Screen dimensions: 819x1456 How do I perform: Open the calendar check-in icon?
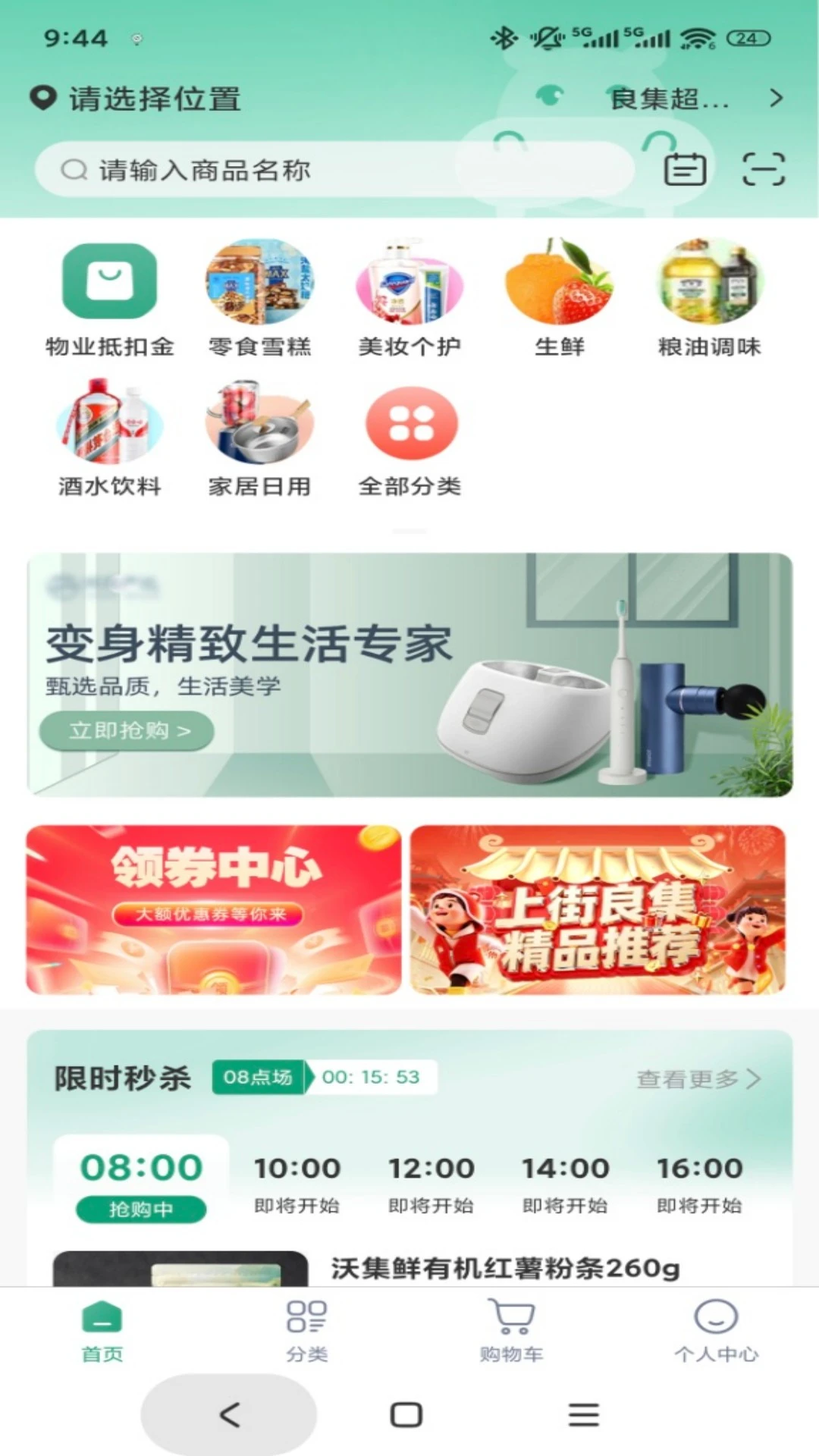pos(685,168)
